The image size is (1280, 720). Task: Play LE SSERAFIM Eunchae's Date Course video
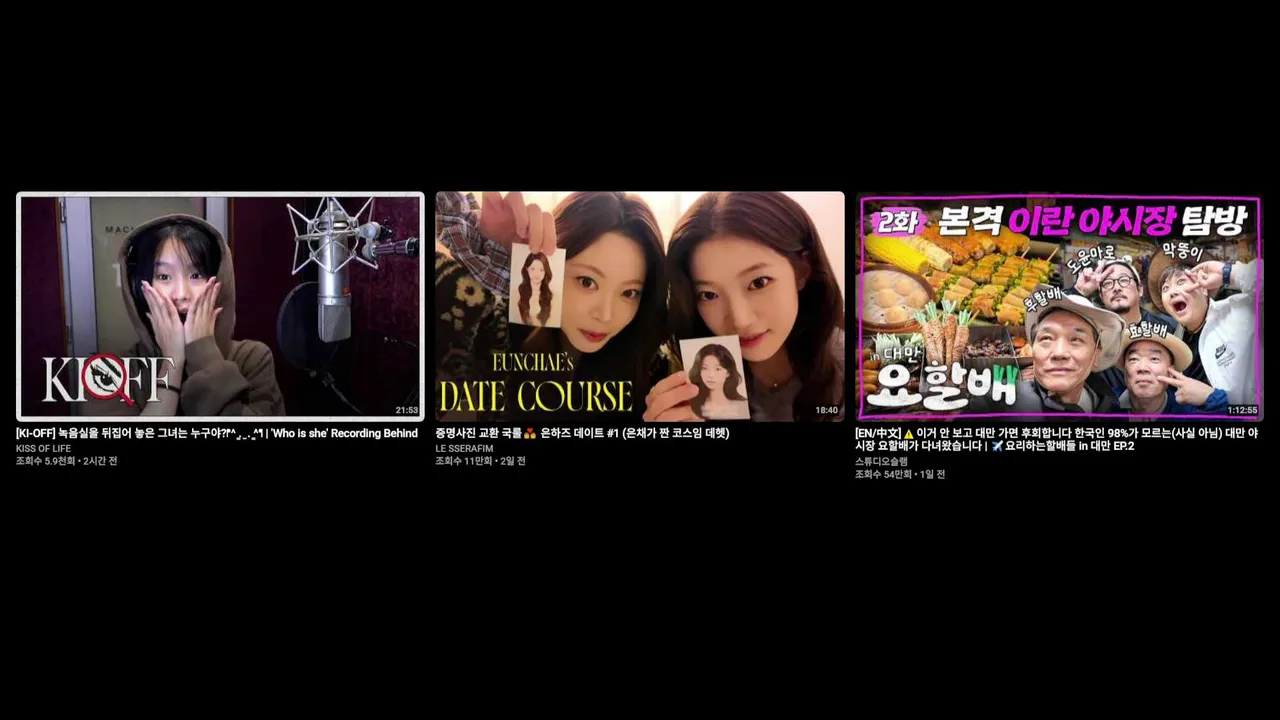640,306
